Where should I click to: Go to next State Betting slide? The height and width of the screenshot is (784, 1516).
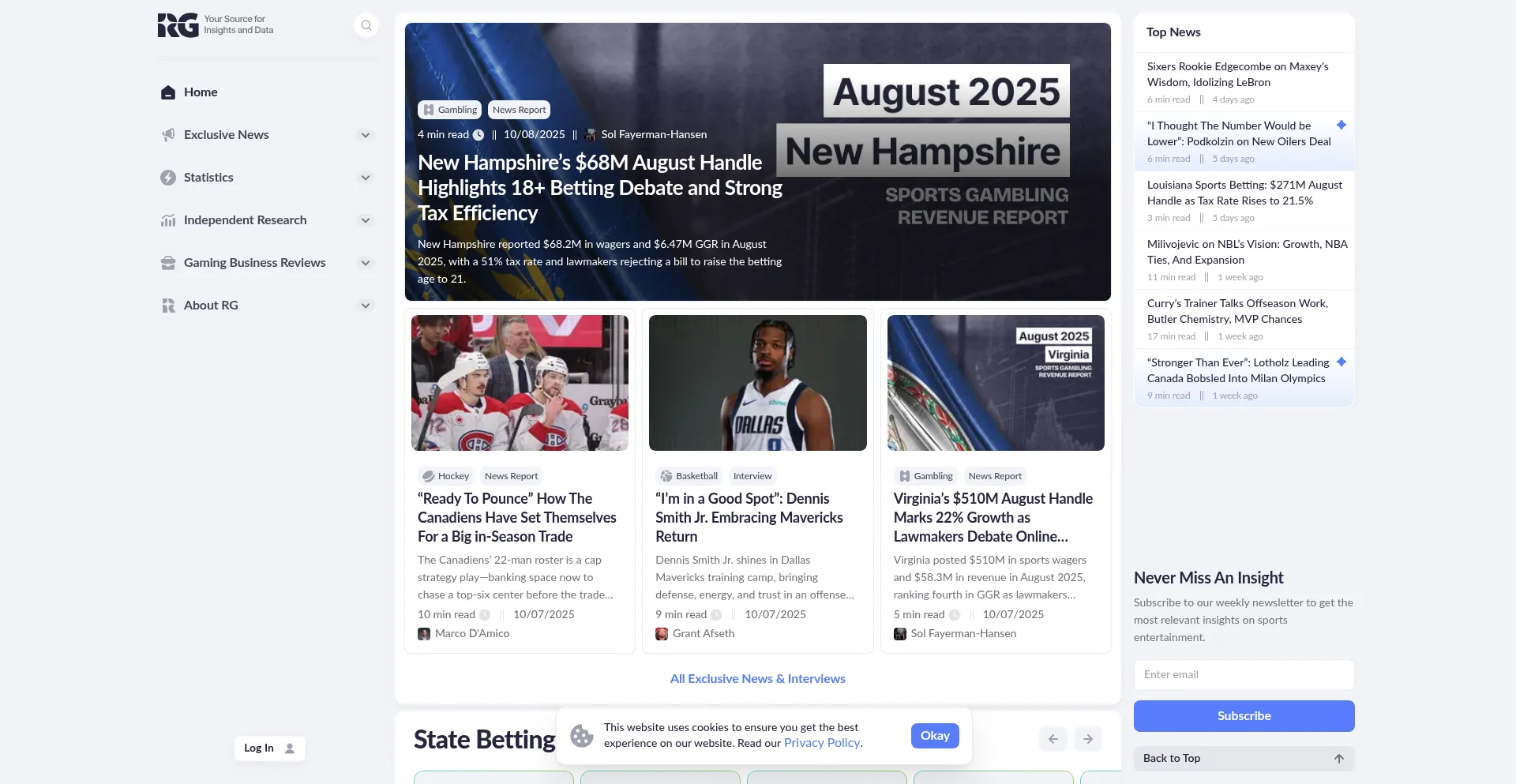pyautogui.click(x=1087, y=739)
